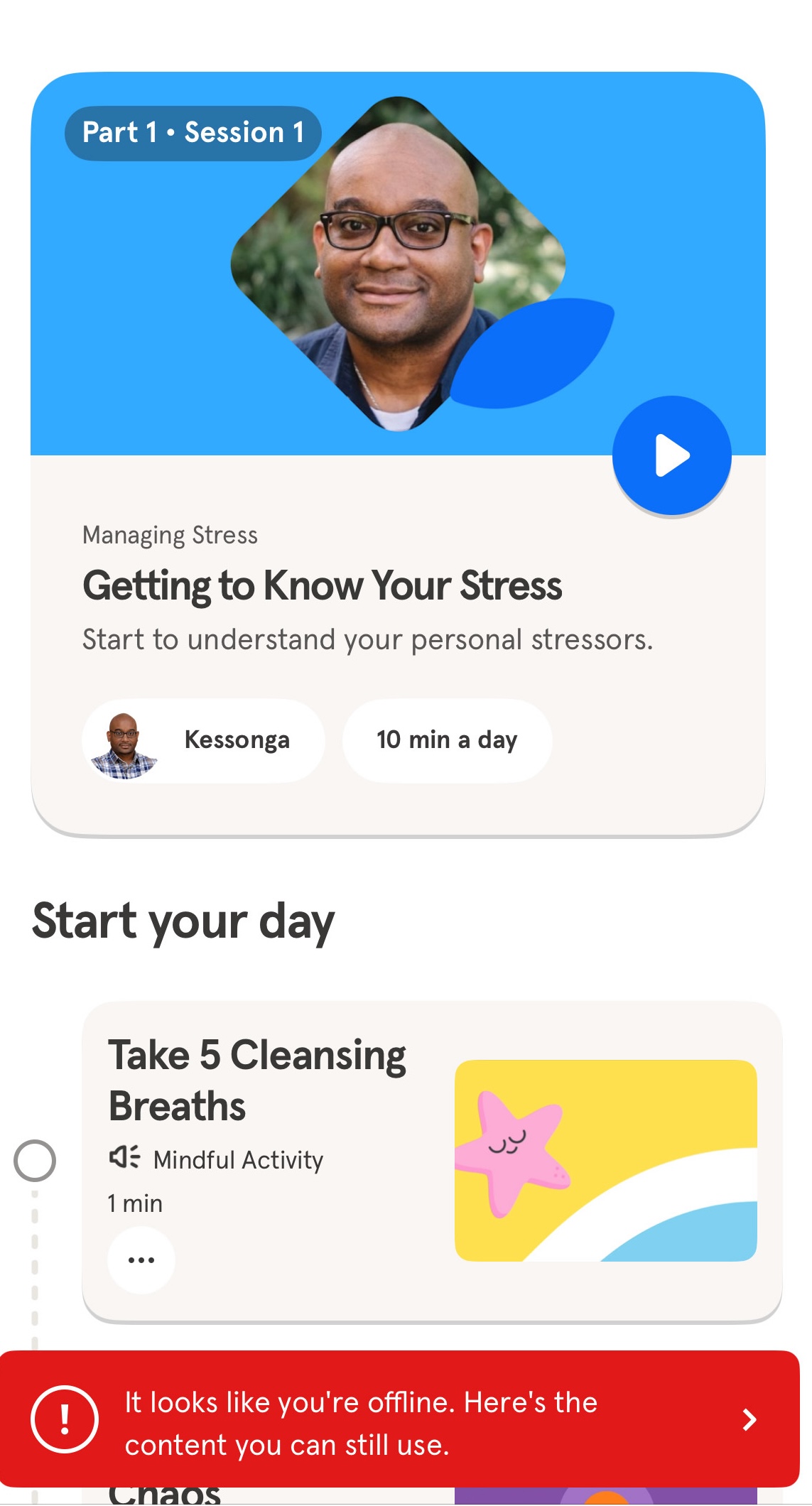Viewport: 812px width, 1506px height.
Task: Mark Take 5 Cleansing Breaths circle complete
Action: (x=35, y=1161)
